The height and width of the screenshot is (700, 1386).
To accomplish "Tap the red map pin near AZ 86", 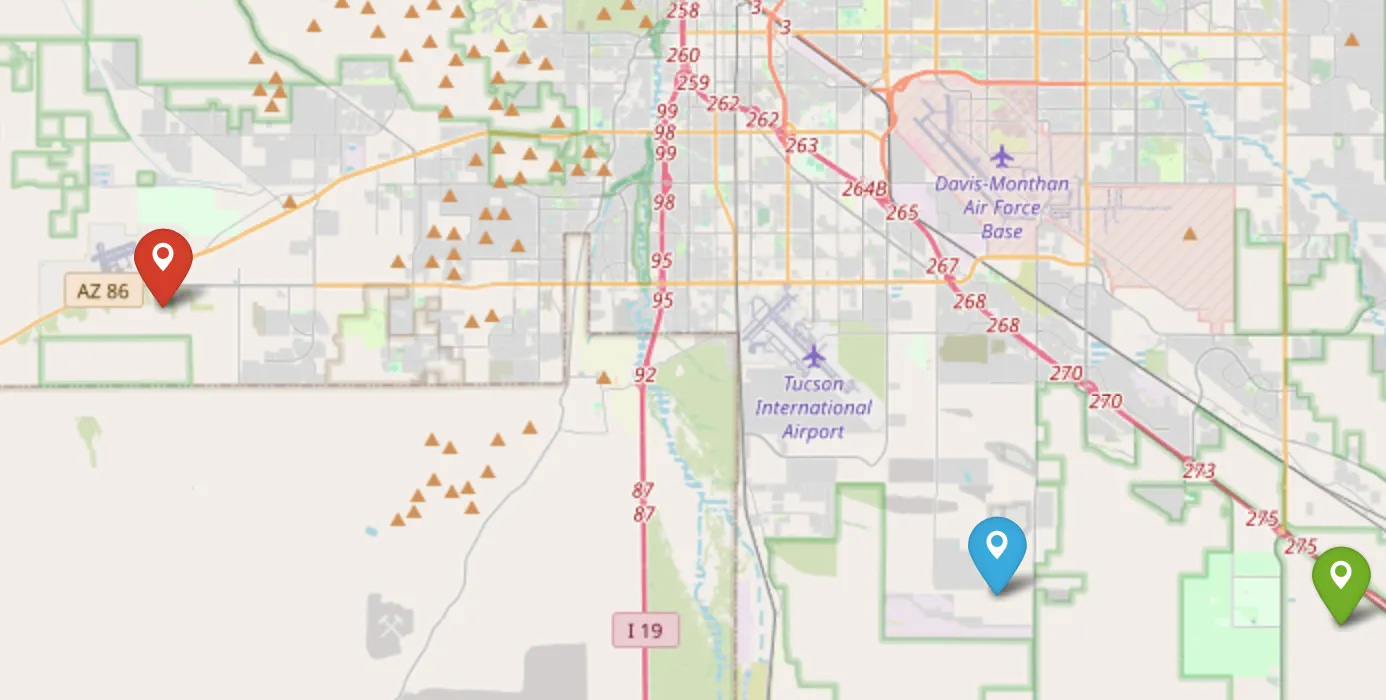I will point(163,262).
